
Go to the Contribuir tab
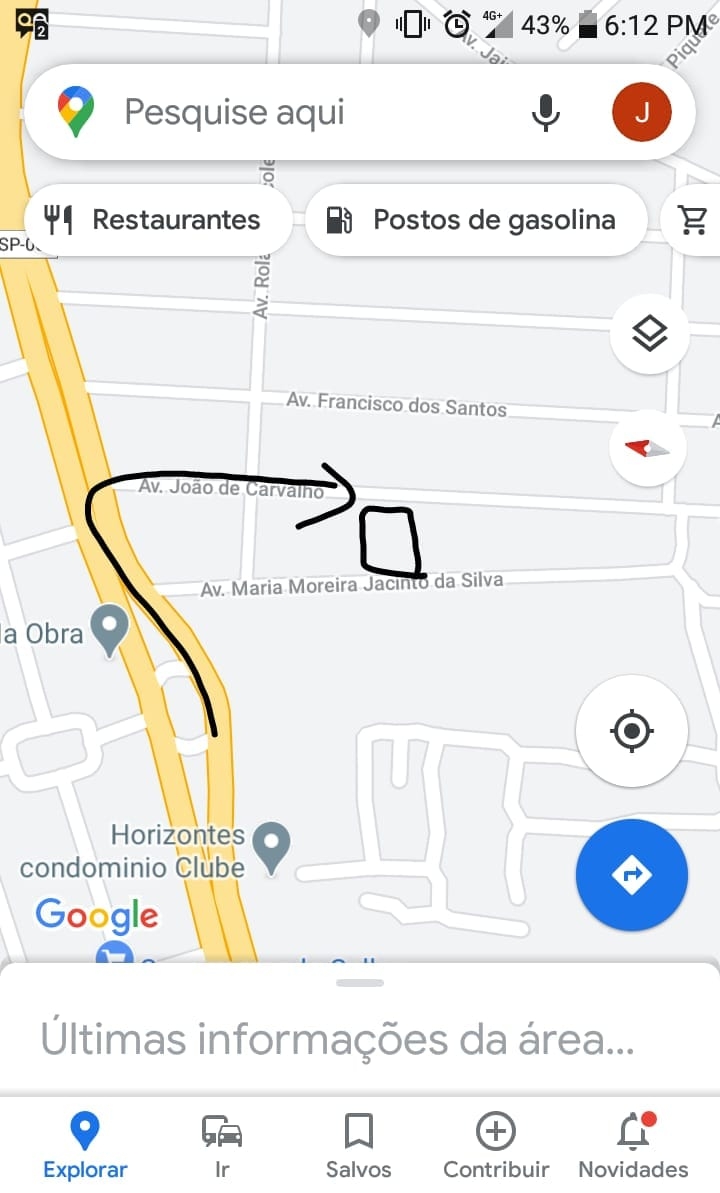pyautogui.click(x=495, y=1145)
